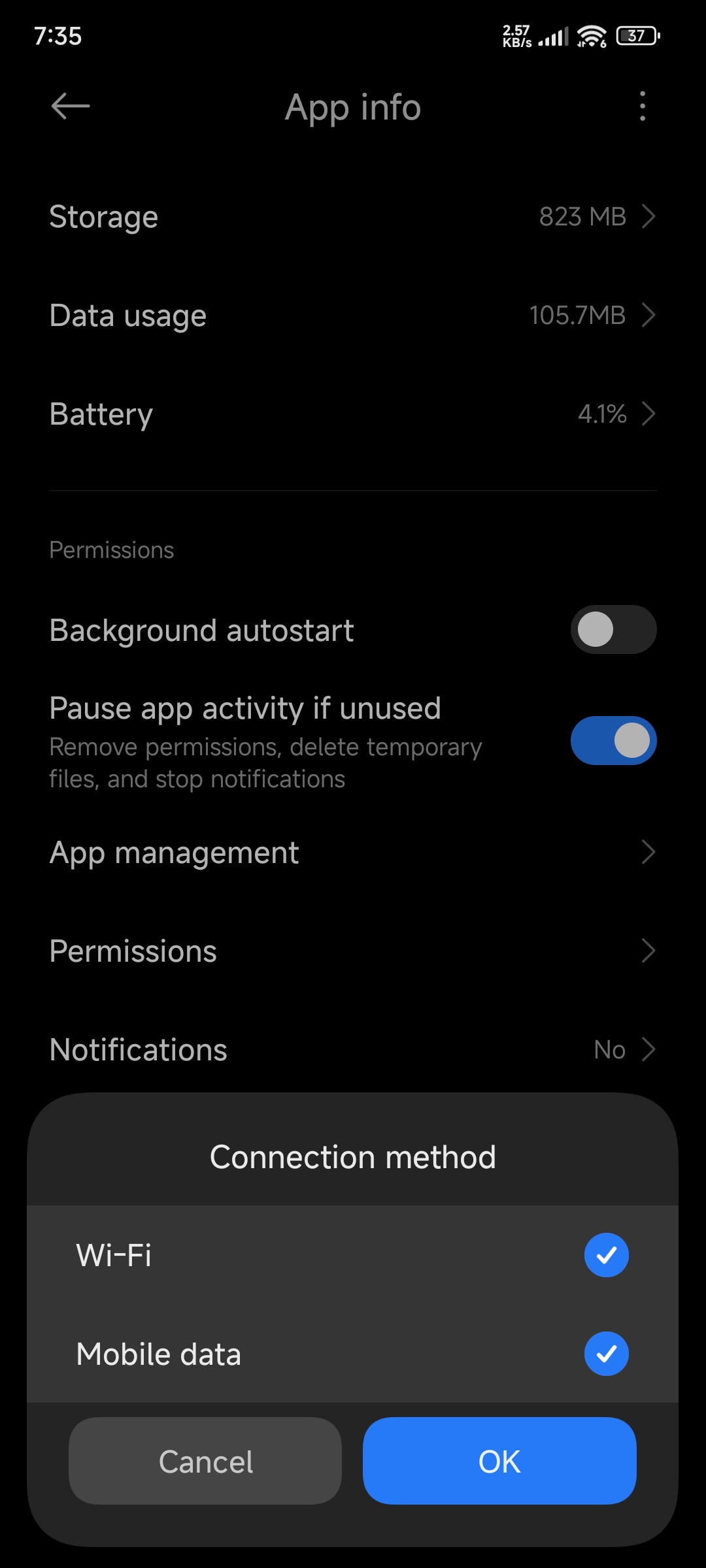This screenshot has height=1568, width=706.
Task: Uncheck the Mobile data option
Action: [x=606, y=1354]
